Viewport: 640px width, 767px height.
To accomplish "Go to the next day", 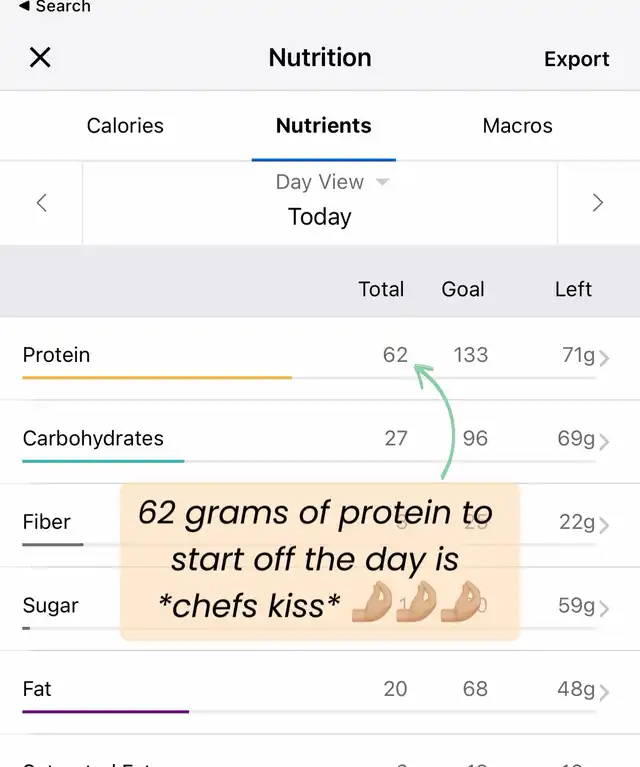I will pyautogui.click(x=597, y=203).
